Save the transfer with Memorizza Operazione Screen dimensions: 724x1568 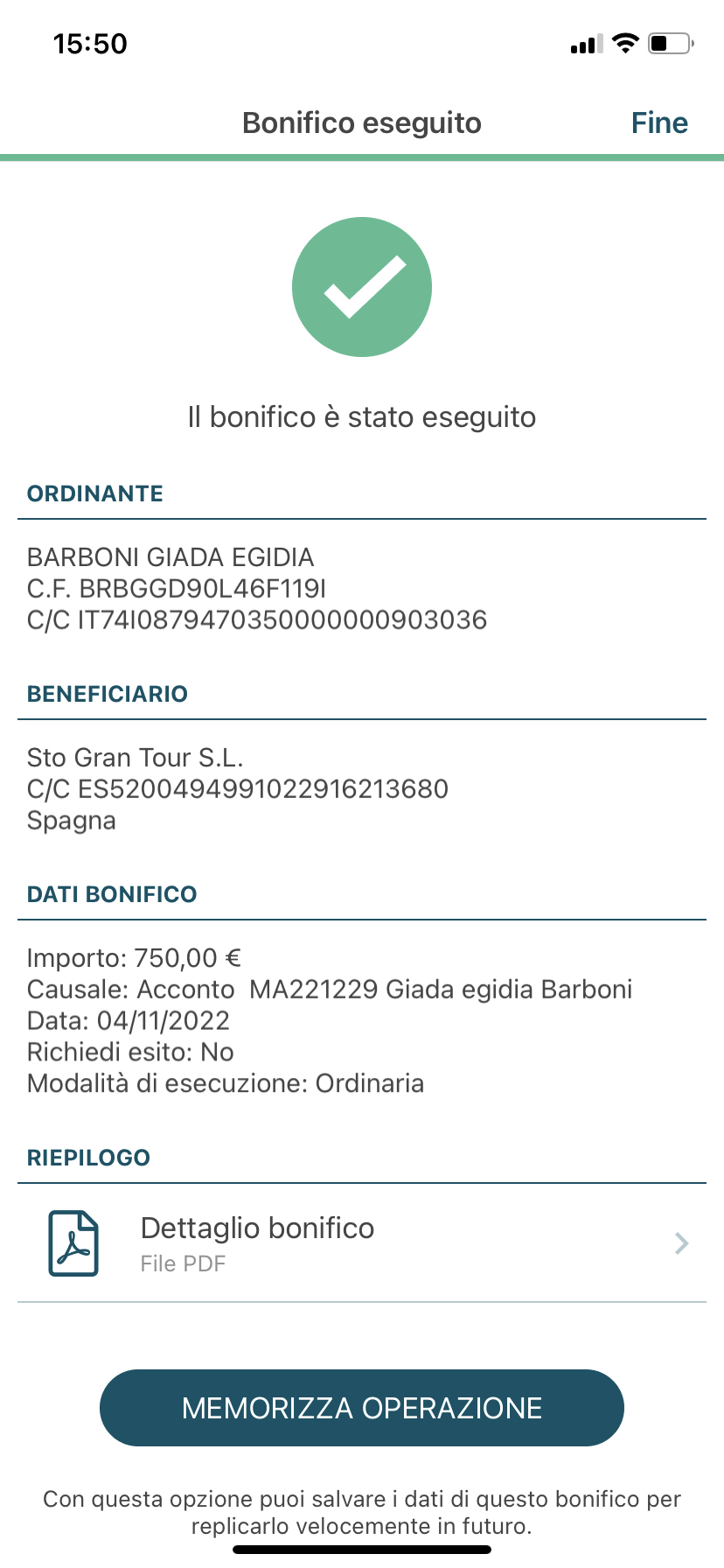tap(362, 1408)
